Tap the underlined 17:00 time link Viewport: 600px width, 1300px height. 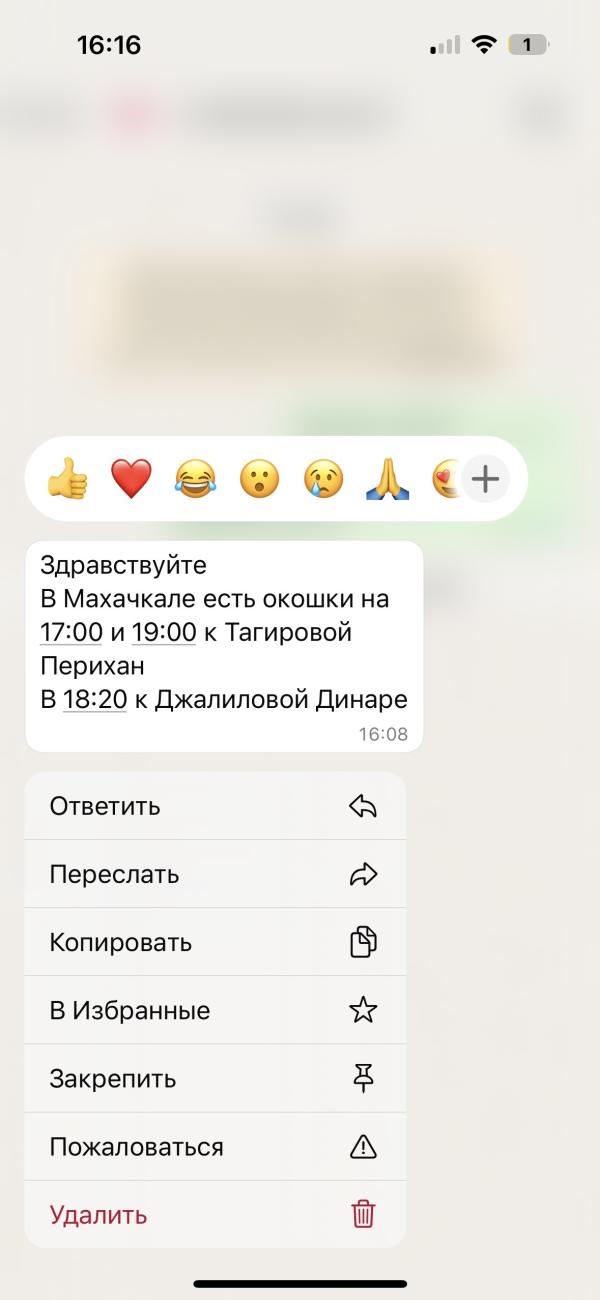click(x=71, y=632)
